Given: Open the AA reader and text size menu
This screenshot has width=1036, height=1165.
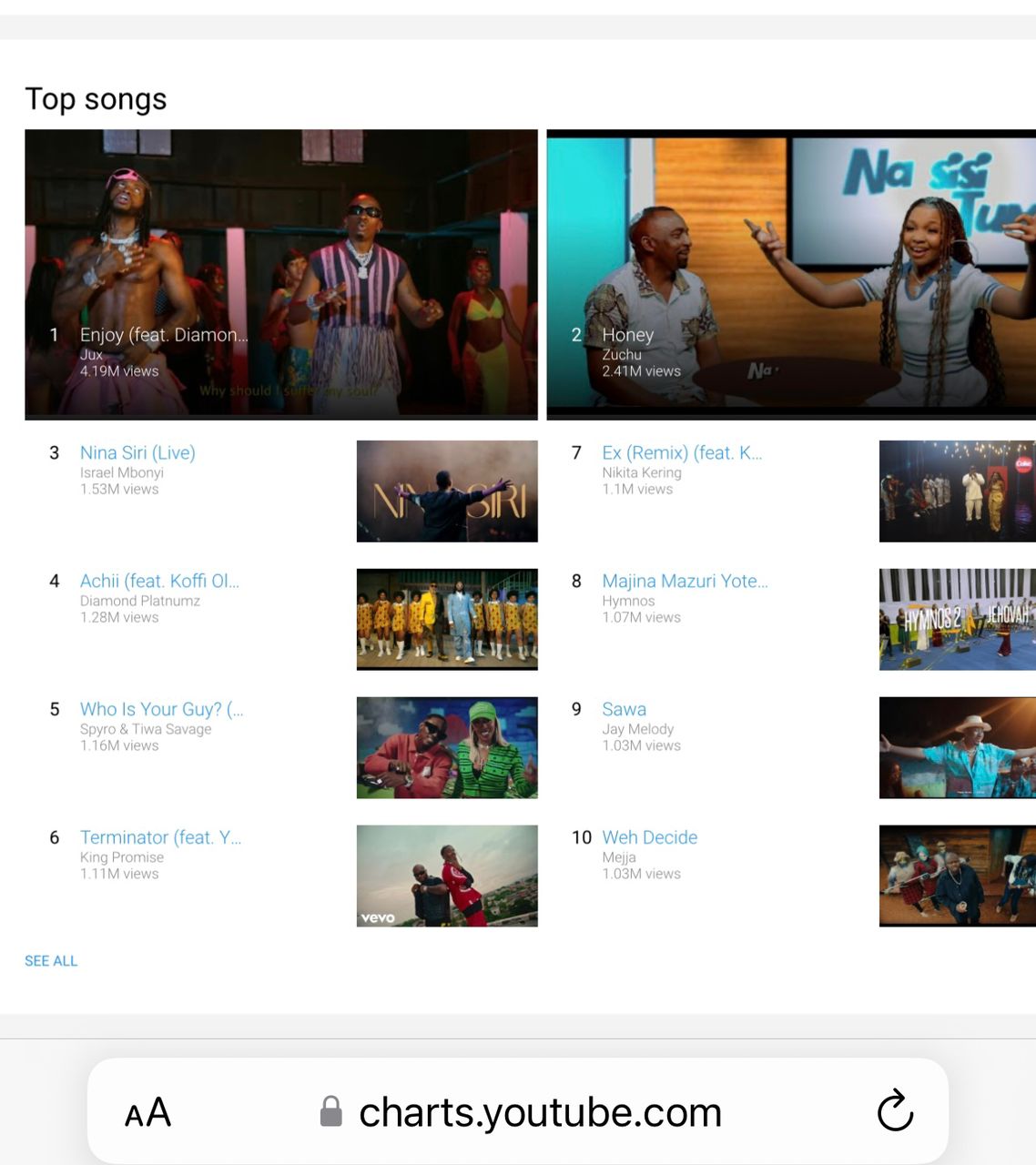Looking at the screenshot, I should click(x=147, y=1112).
